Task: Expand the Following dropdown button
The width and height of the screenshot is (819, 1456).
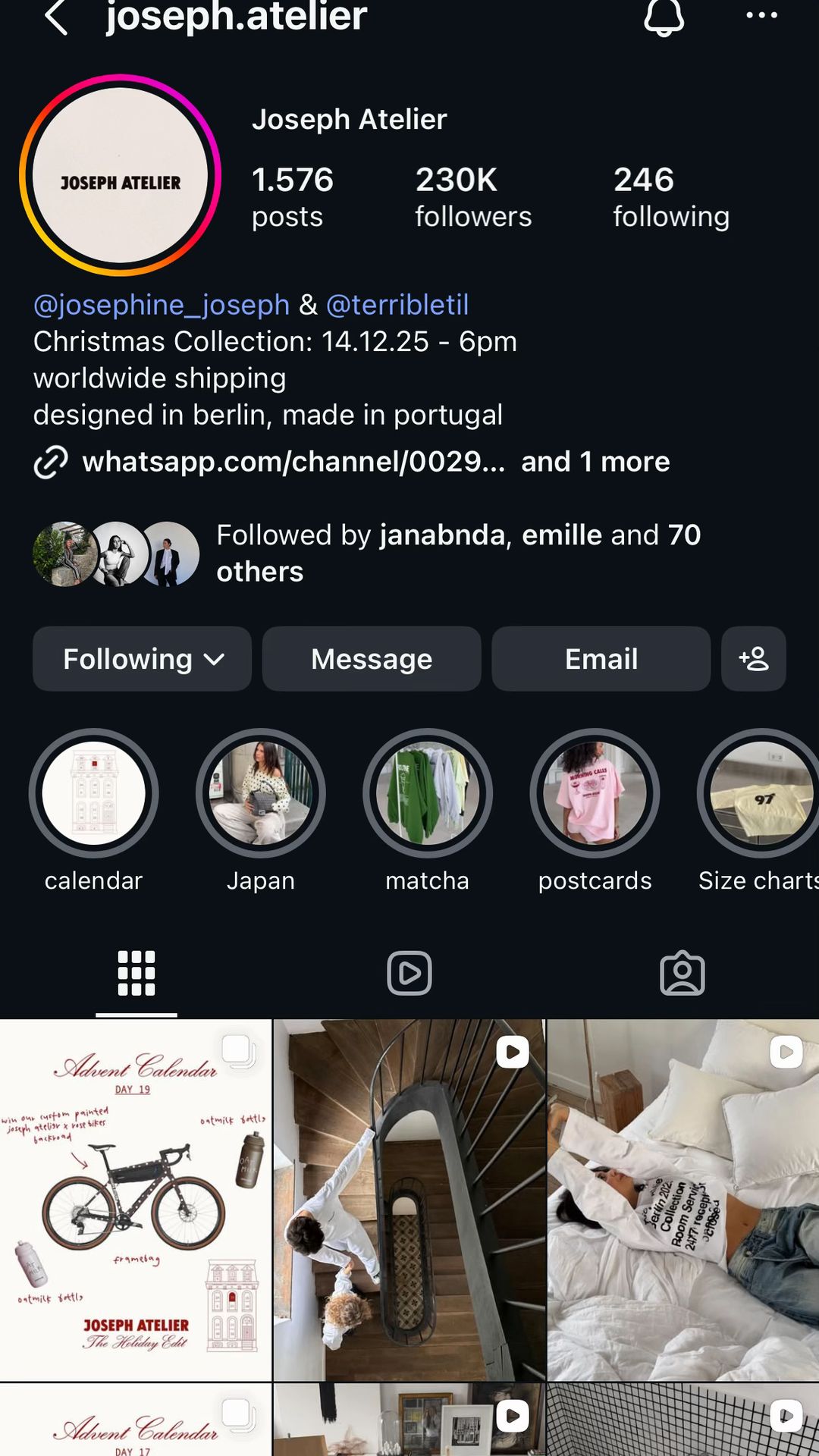Action: (x=142, y=658)
